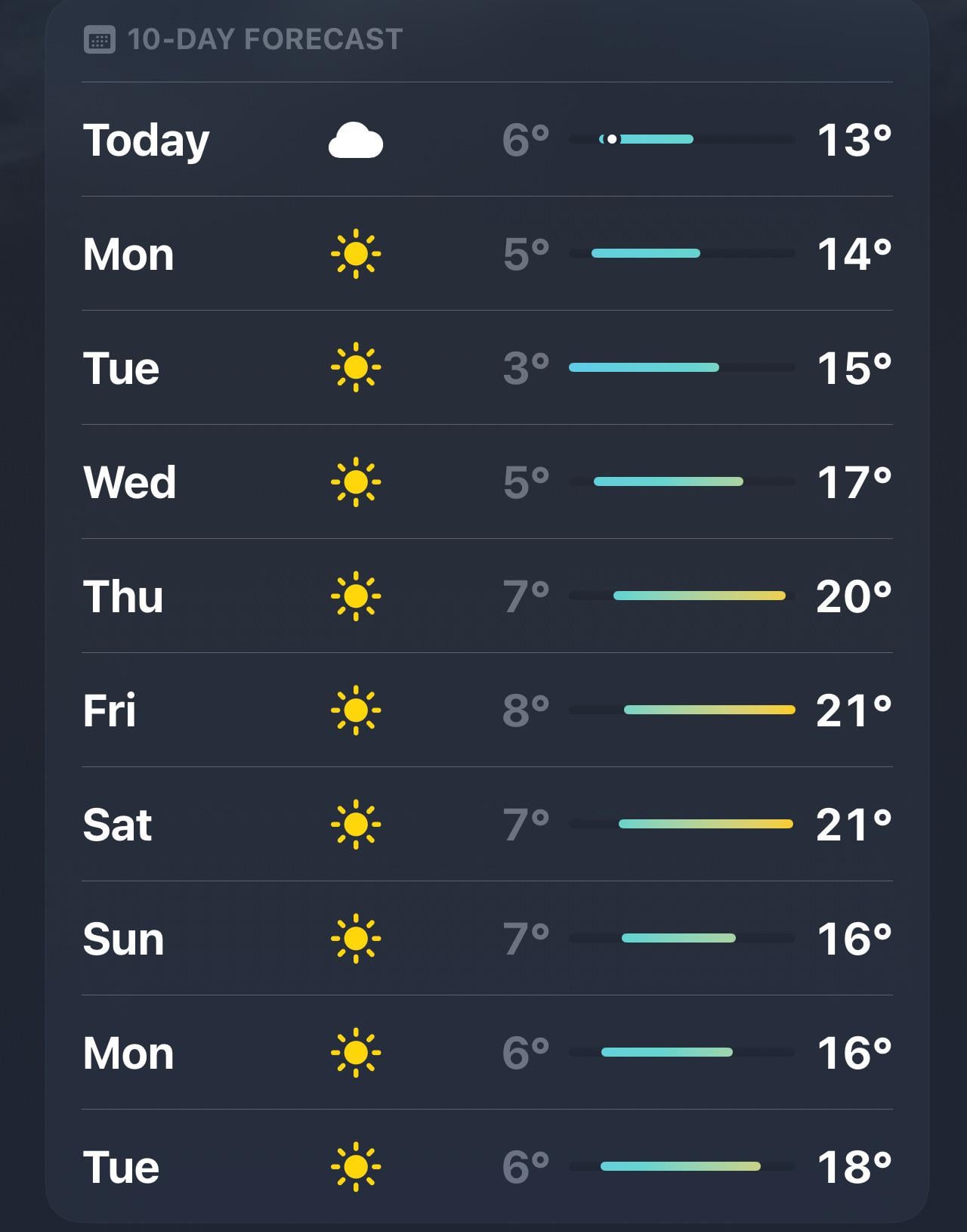This screenshot has height=1232, width=967.
Task: Open Thursday's 20° forecast row
Action: pos(487,596)
